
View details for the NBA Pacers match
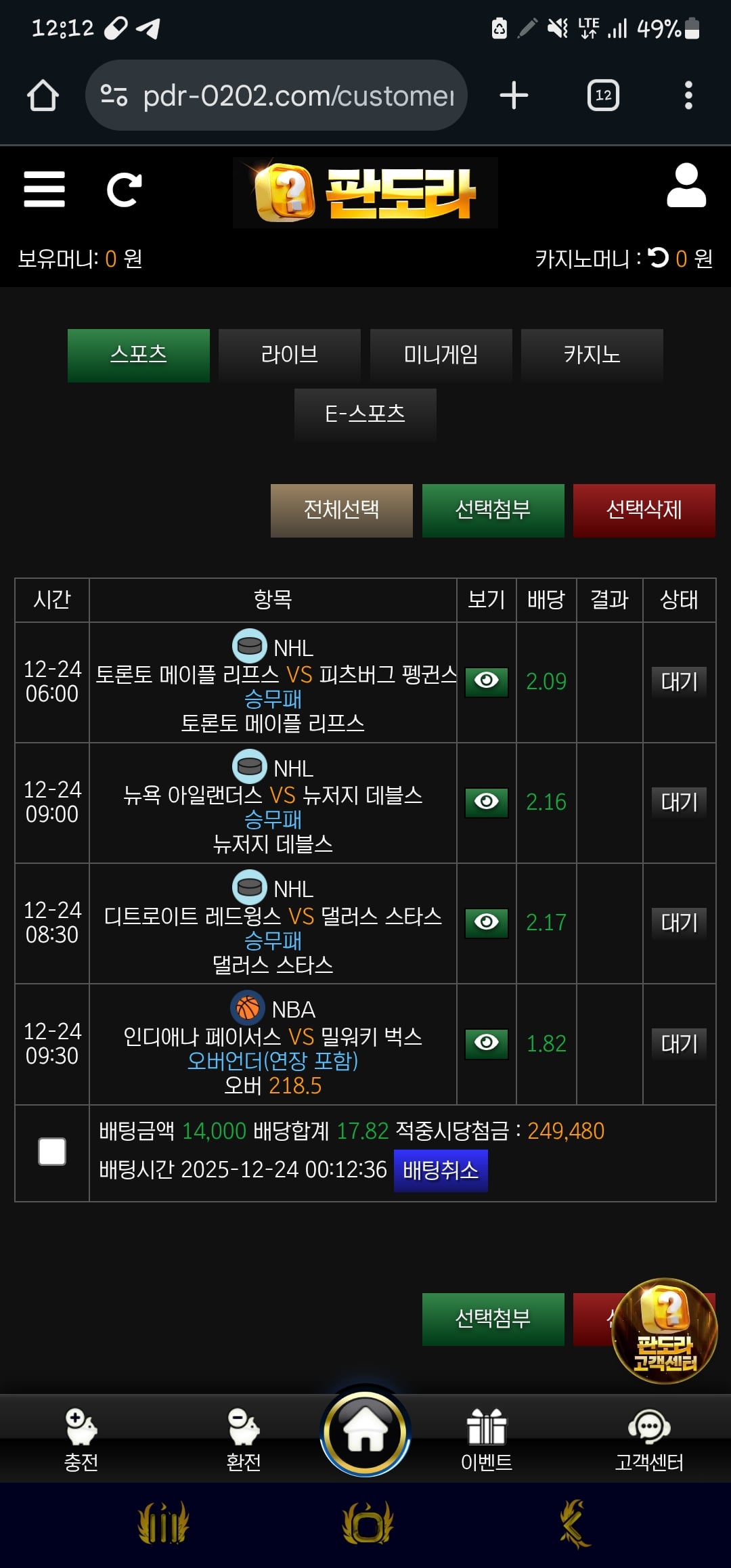click(x=486, y=1043)
